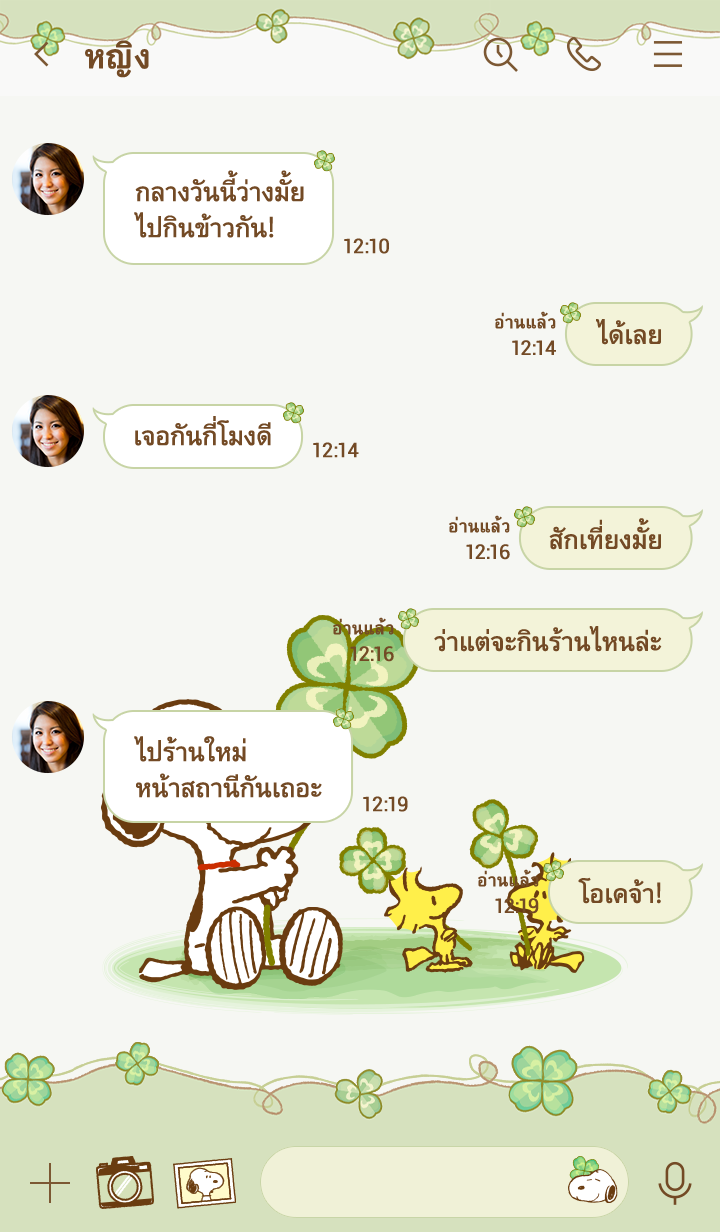Start a voice call with หญิง

583,54
